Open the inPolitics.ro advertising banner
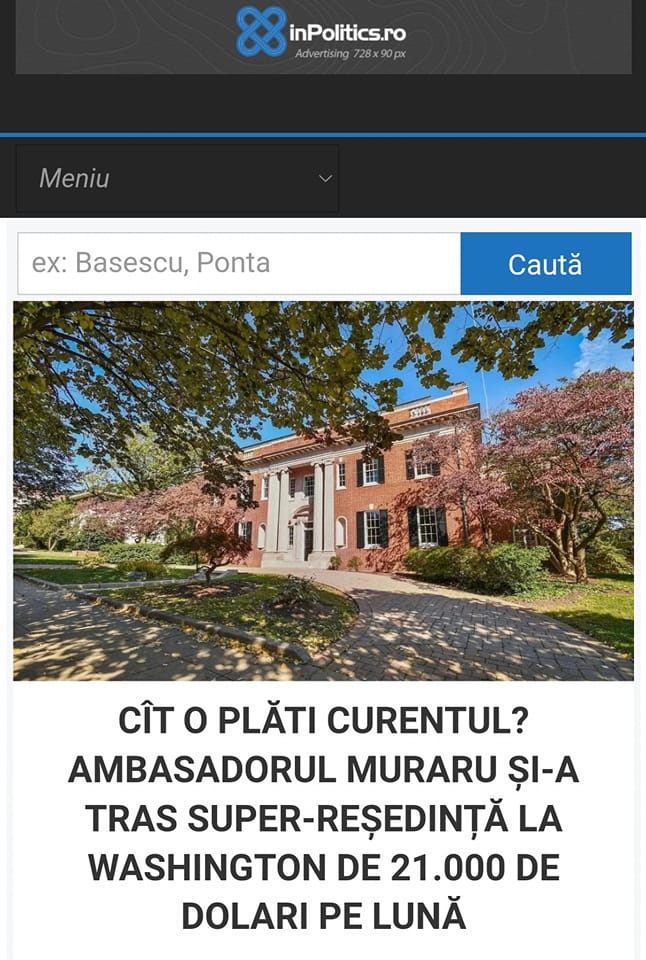 tap(323, 37)
